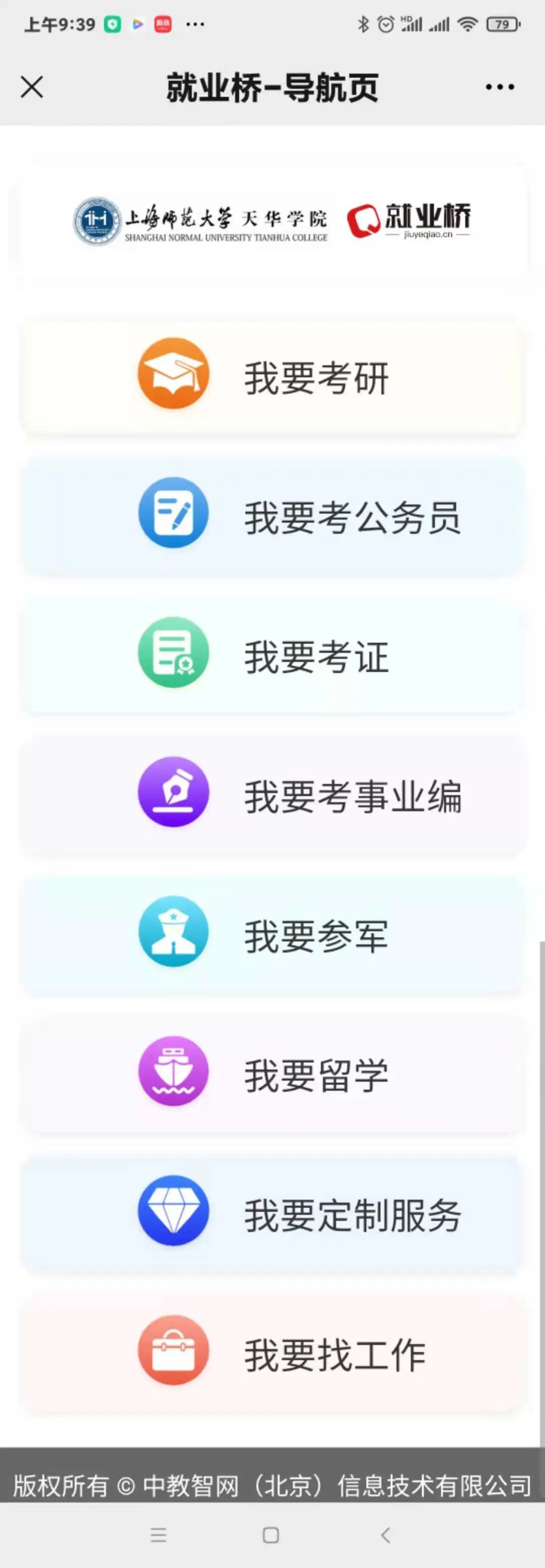545x1568 pixels.
Task: Open the three-dot overflow menu
Action: click(499, 87)
